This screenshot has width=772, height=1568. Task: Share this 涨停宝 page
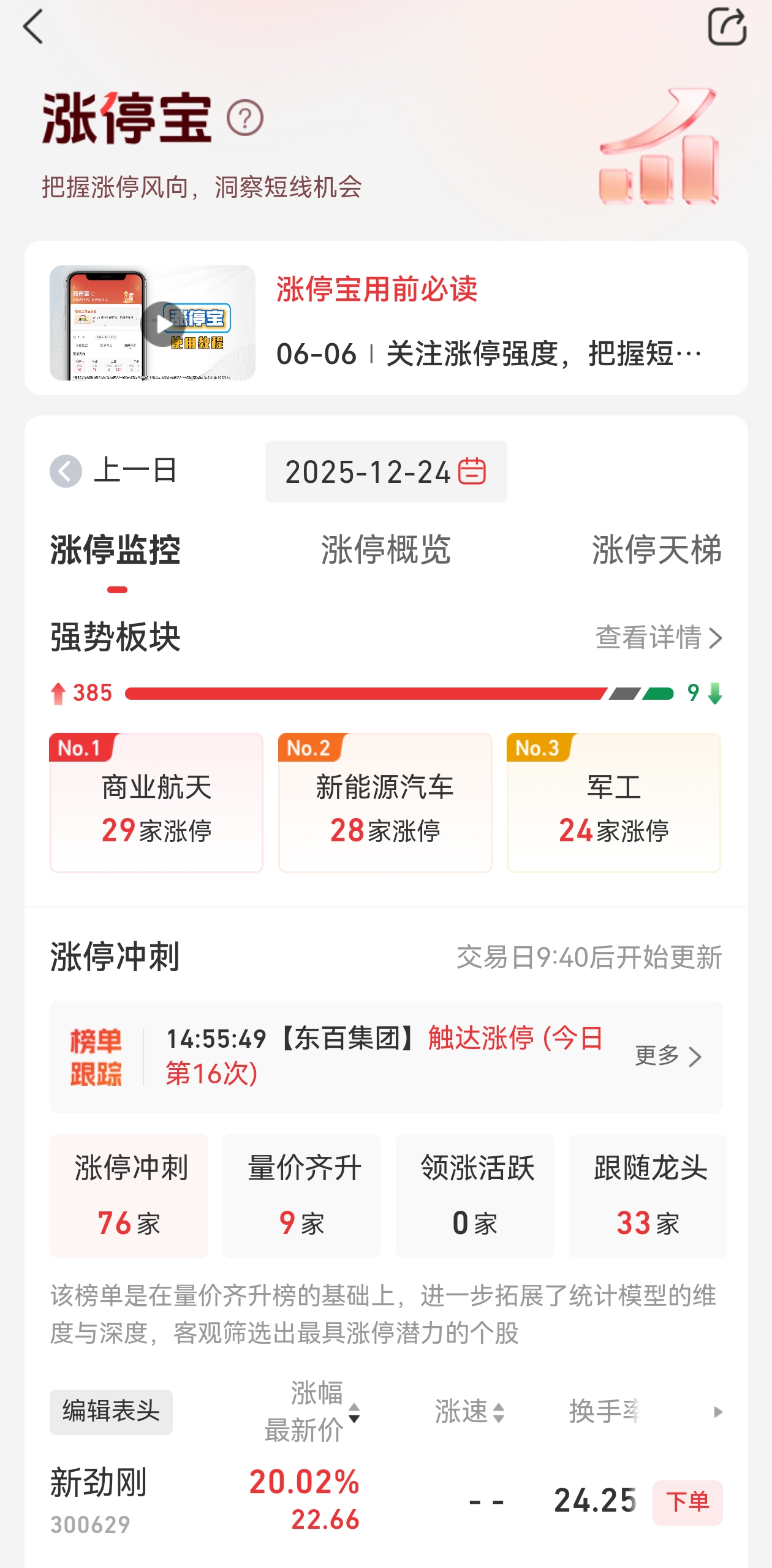tap(727, 27)
